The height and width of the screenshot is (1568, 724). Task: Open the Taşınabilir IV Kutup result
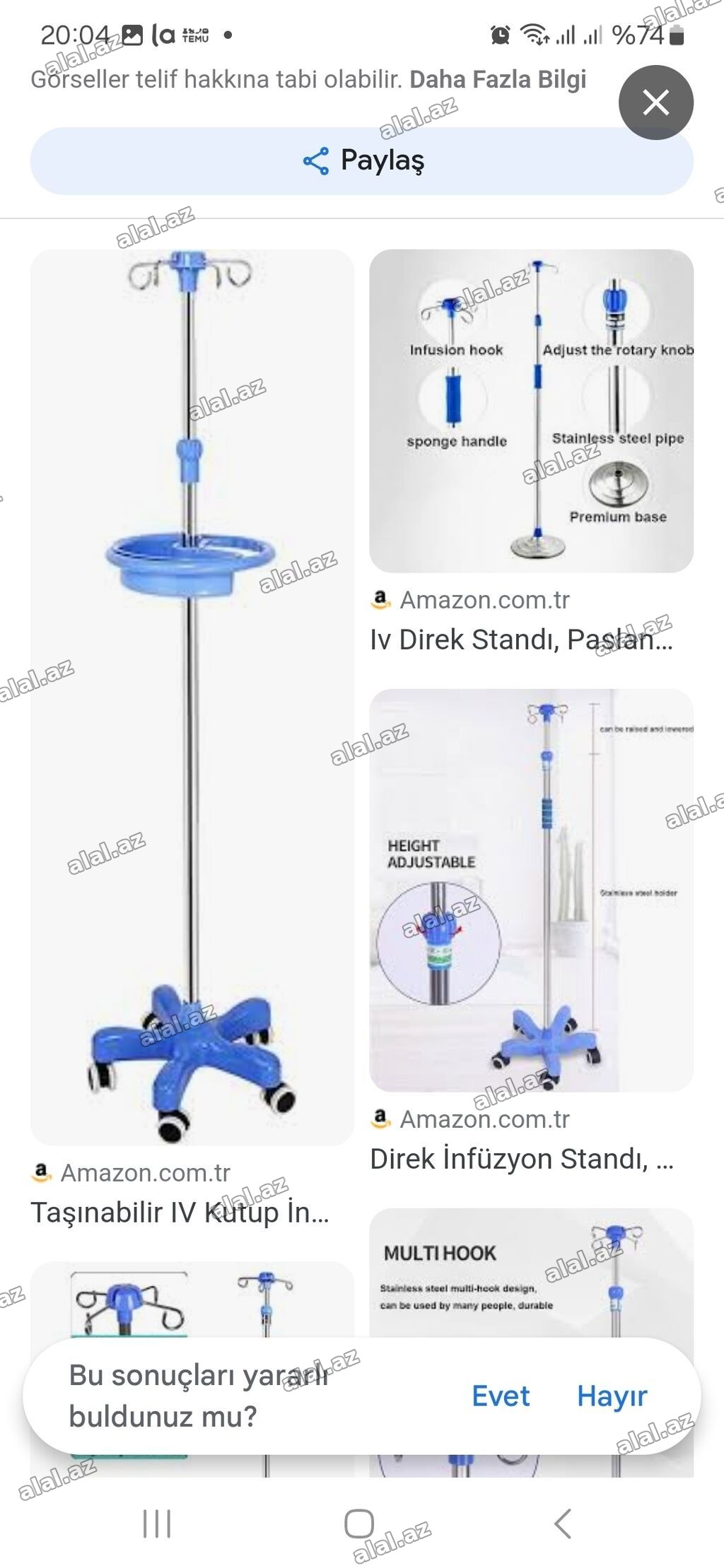click(x=180, y=1213)
